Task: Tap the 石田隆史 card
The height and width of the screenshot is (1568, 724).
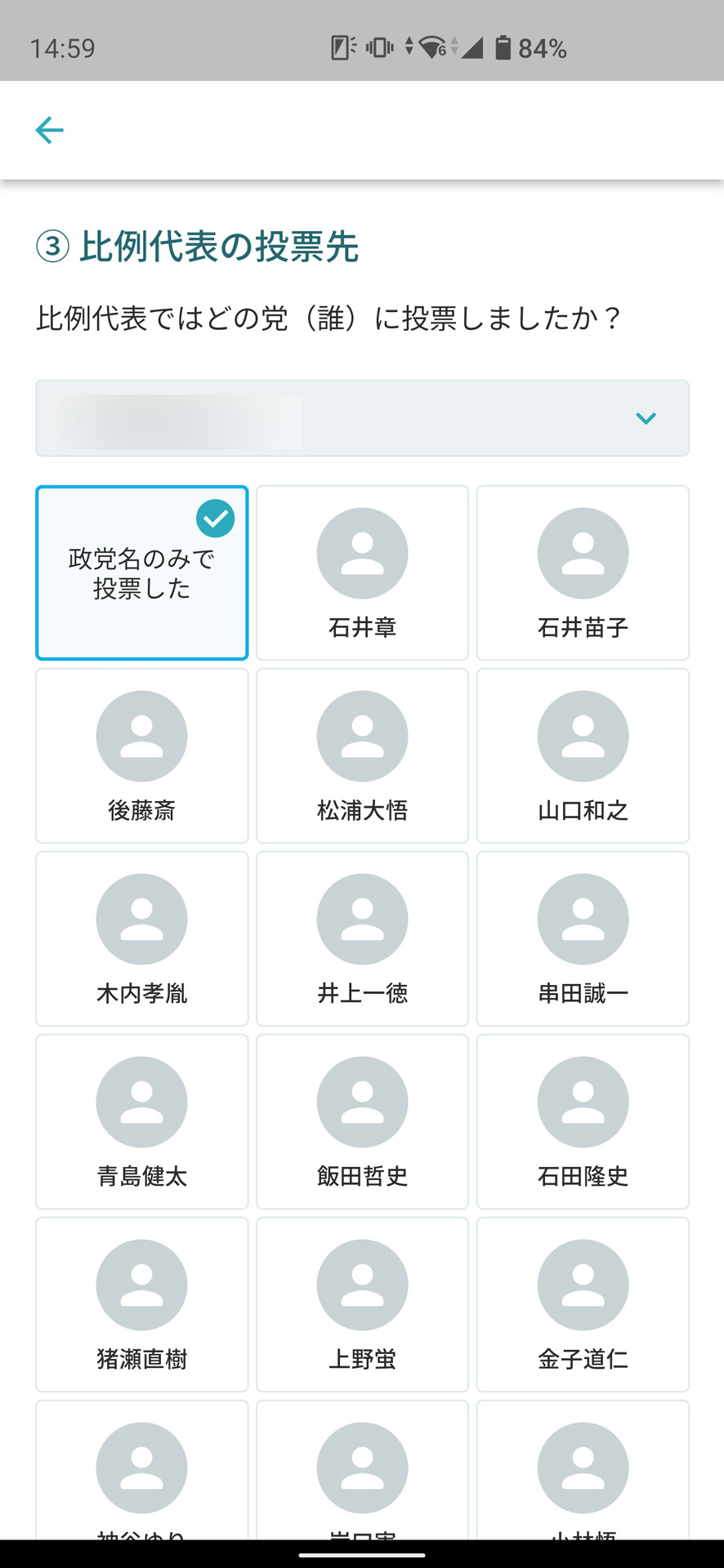Action: point(583,1121)
